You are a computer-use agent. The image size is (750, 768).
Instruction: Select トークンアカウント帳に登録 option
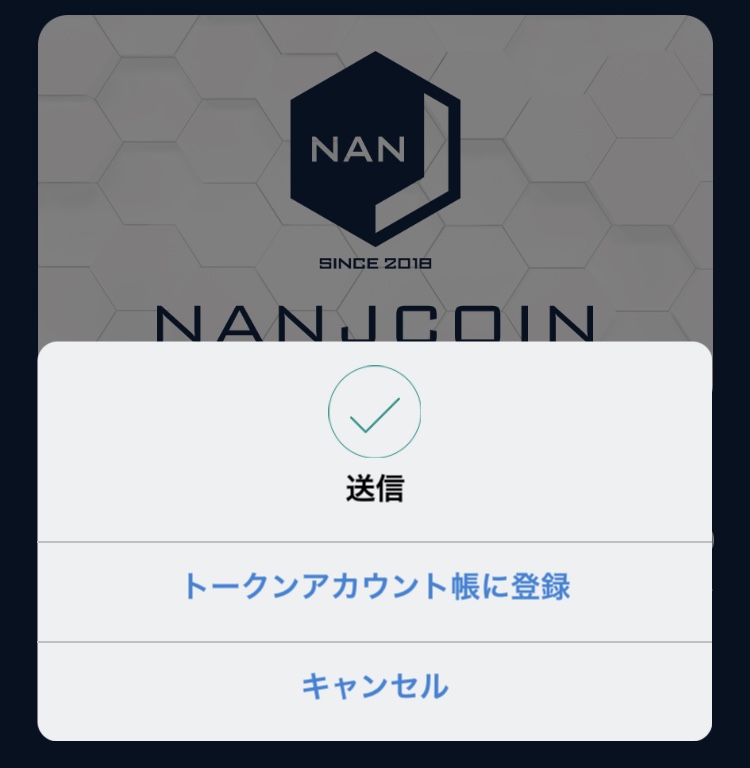point(375,587)
